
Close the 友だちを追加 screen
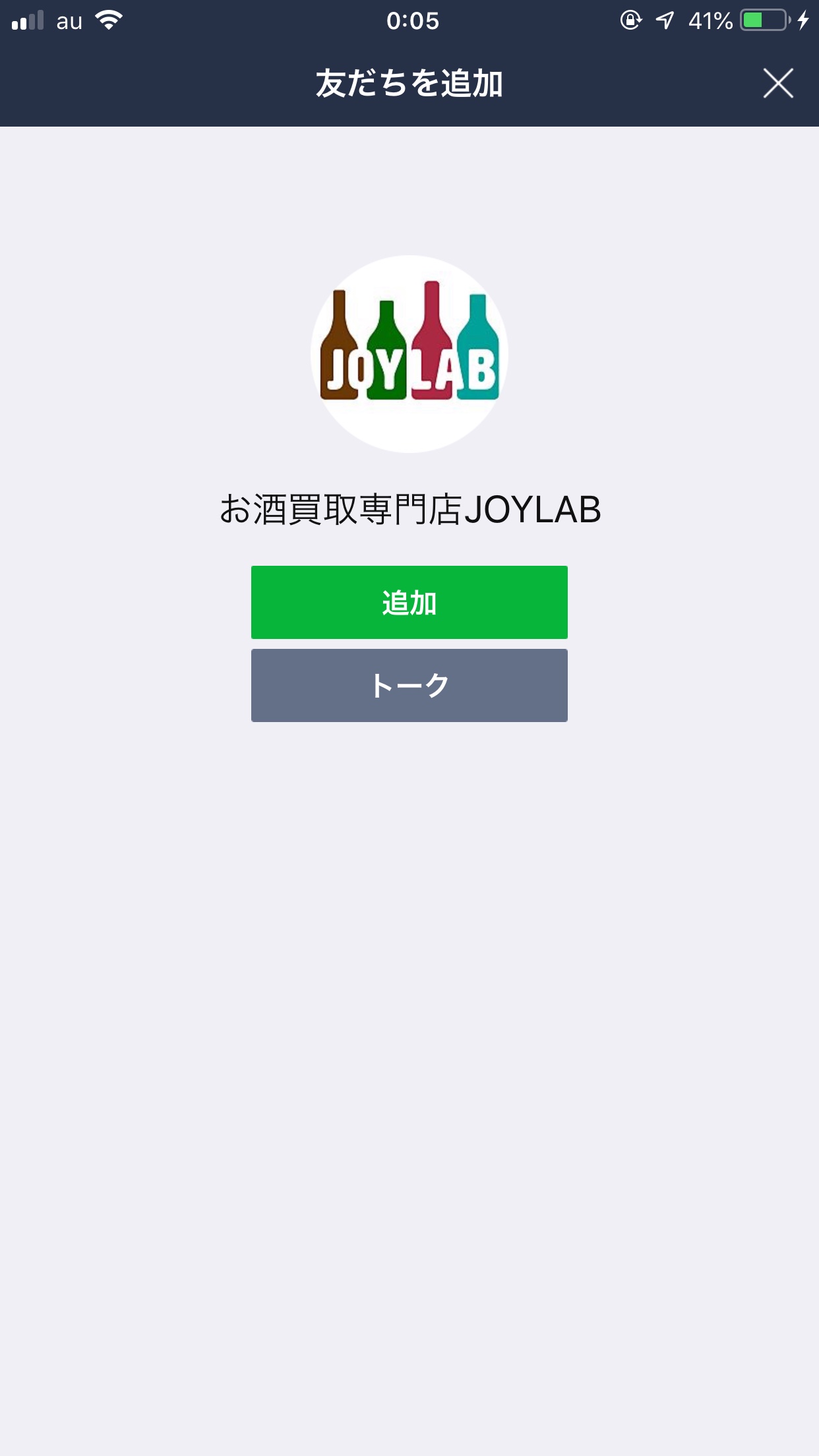point(778,83)
